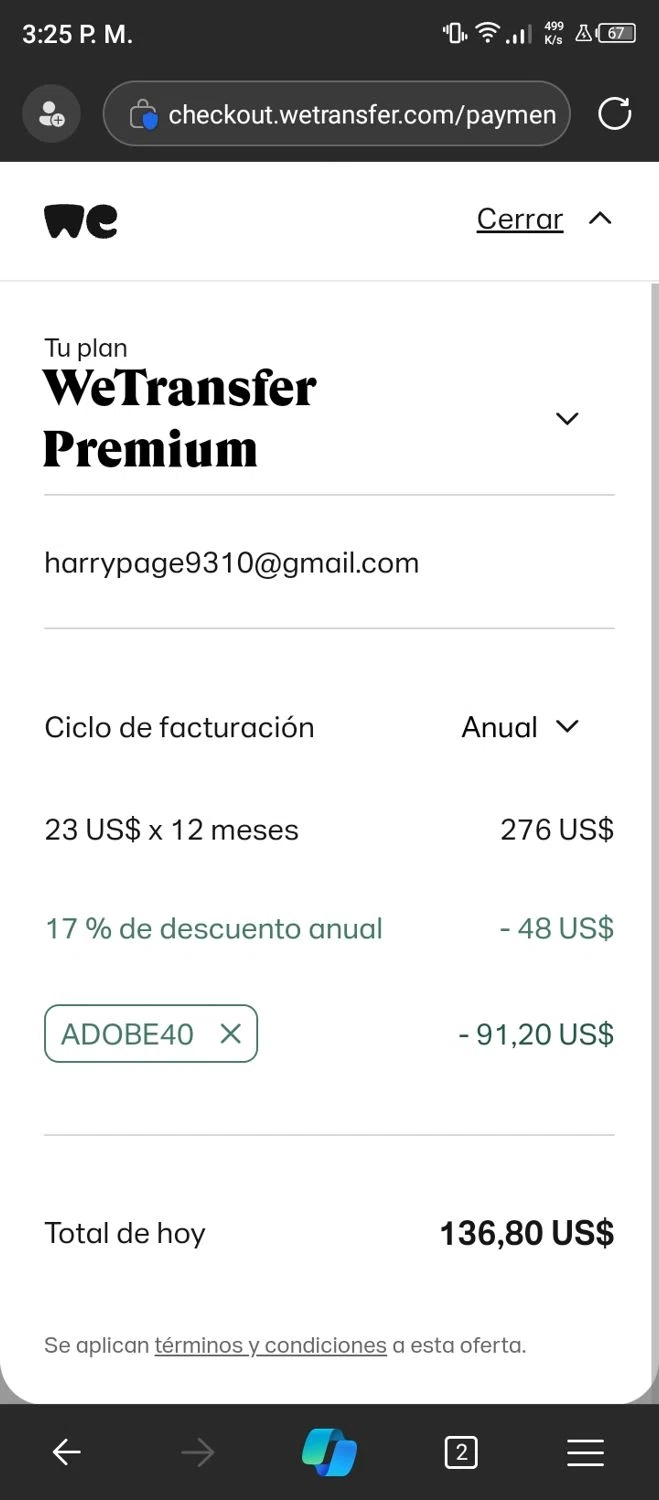The width and height of the screenshot is (659, 1500).
Task: Tap Cerrar to collapse the summary
Action: [x=520, y=219]
